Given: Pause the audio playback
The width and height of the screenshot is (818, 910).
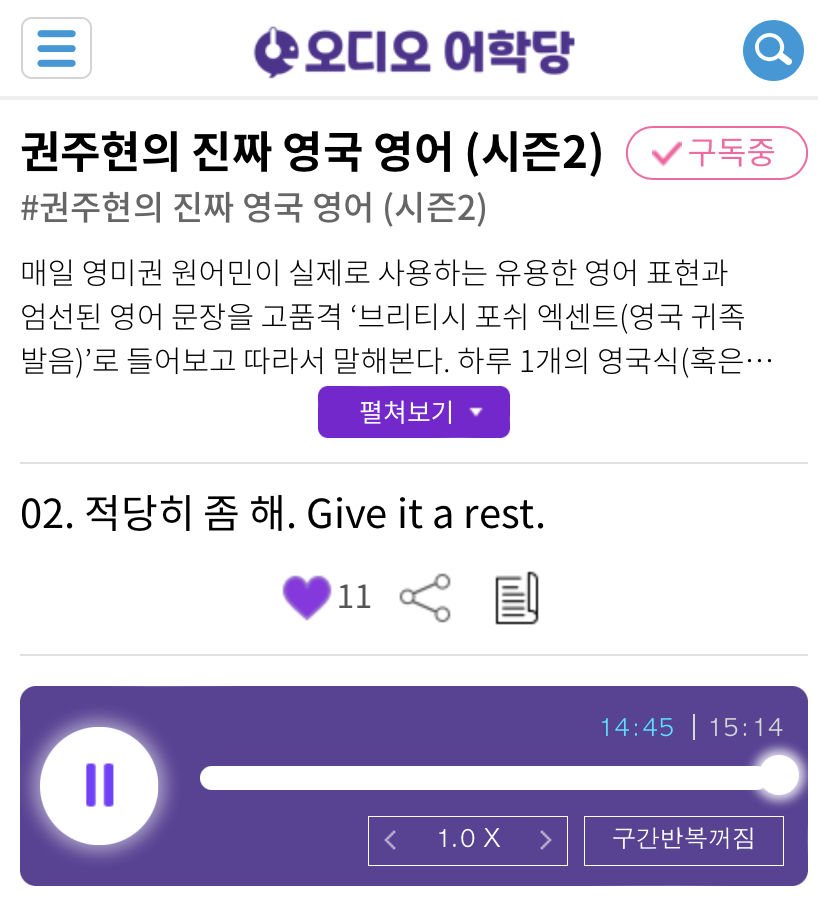Looking at the screenshot, I should 98,786.
